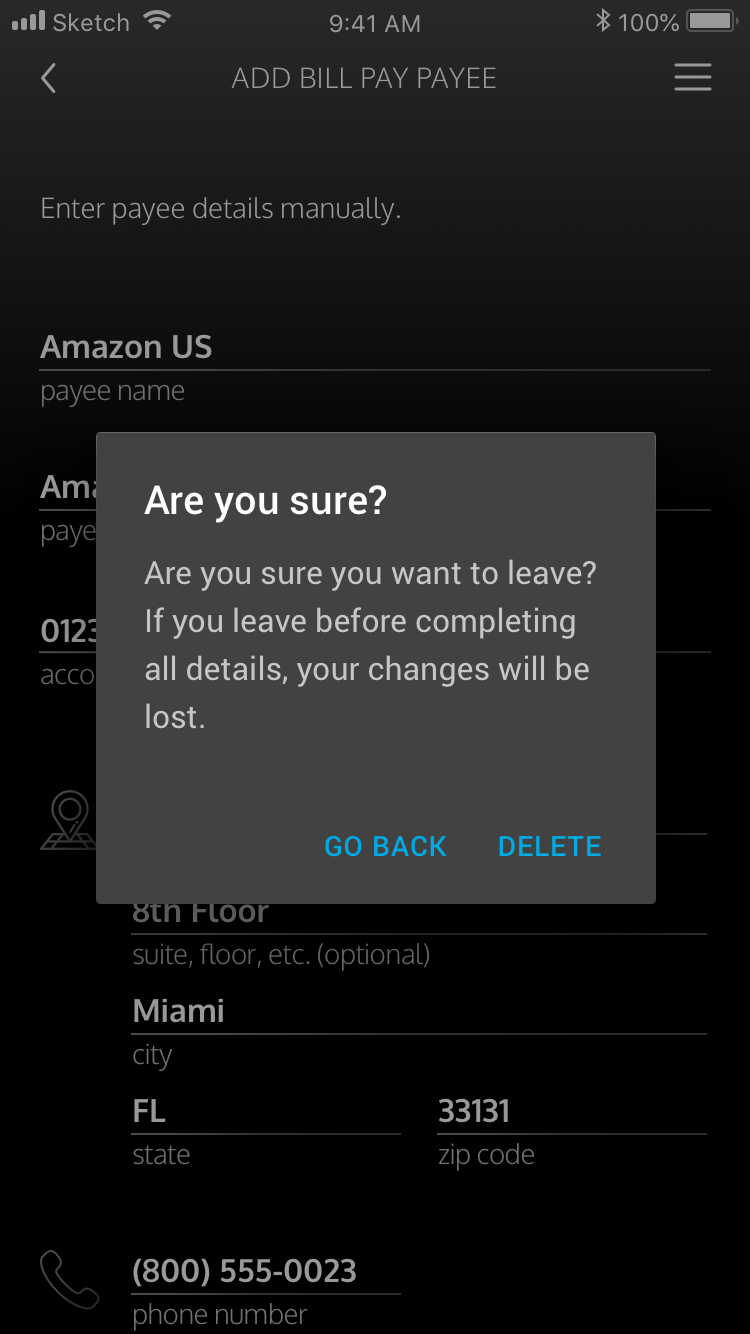This screenshot has height=1334, width=750.
Task: Edit the state field showing FL
Action: point(265,1111)
